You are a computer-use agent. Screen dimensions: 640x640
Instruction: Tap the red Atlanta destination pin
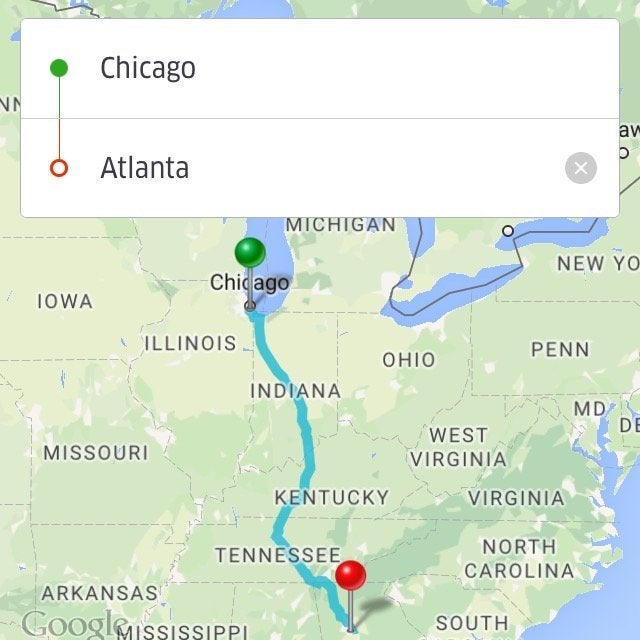click(350, 577)
